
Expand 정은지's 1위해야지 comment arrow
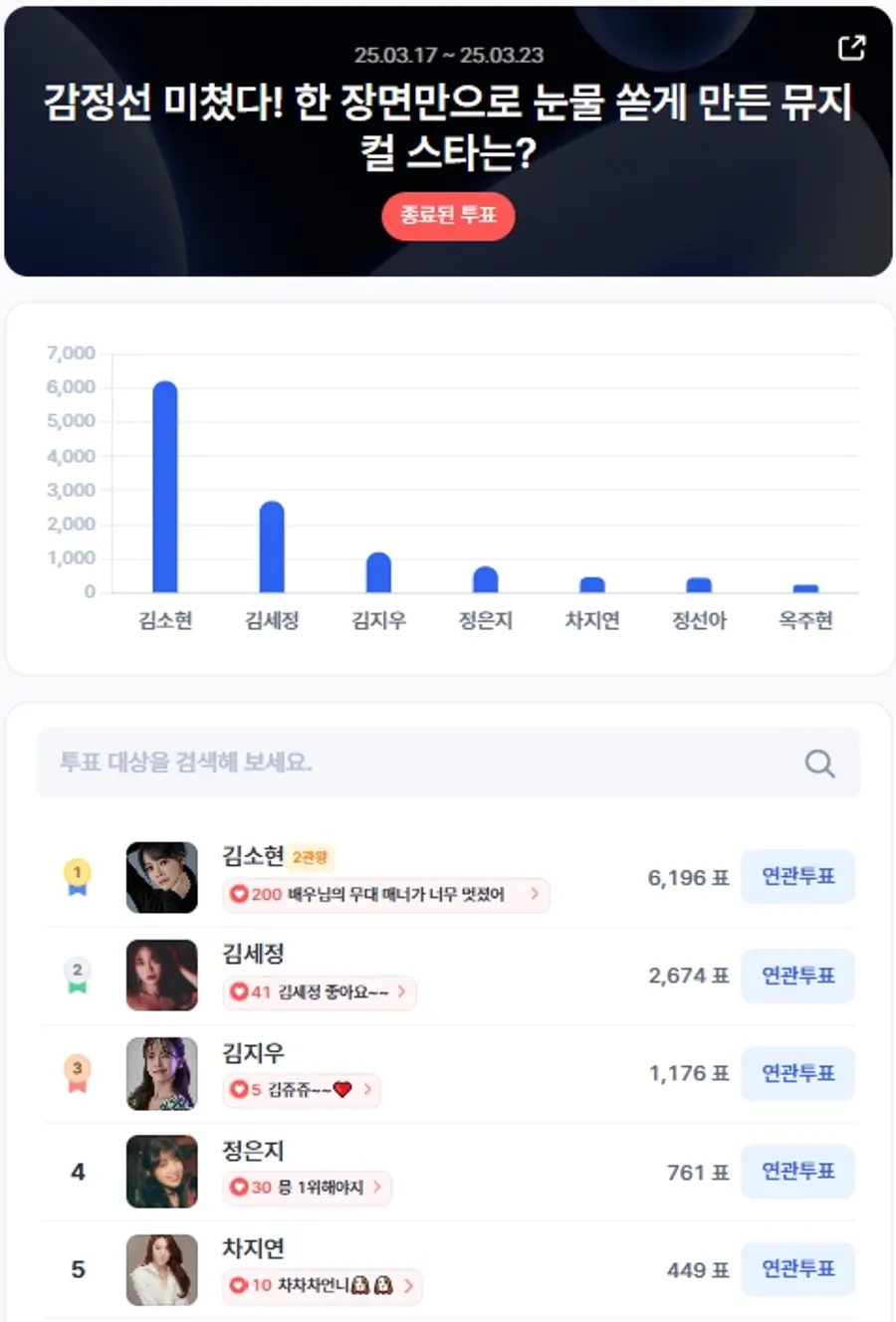[376, 1188]
